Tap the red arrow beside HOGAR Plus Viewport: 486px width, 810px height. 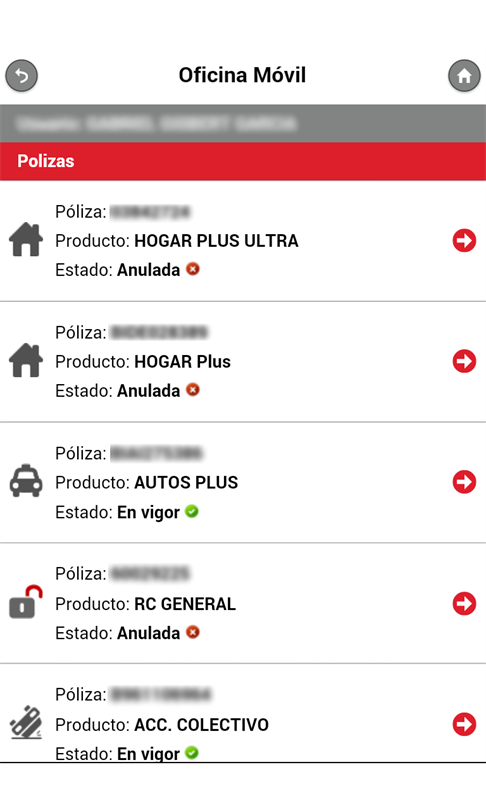(x=464, y=361)
